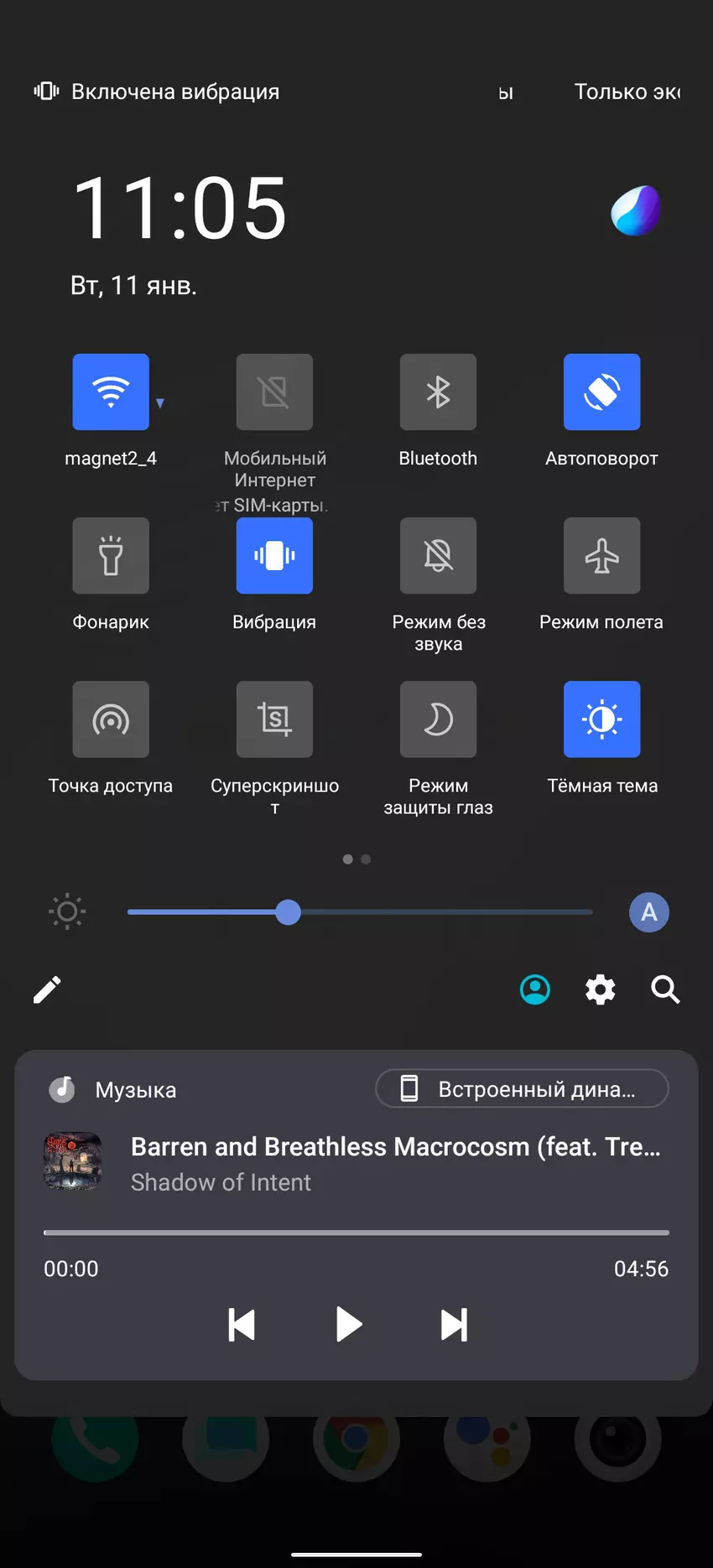Toggle auto brightness A button
Screen dimensions: 713x1568
(648, 912)
